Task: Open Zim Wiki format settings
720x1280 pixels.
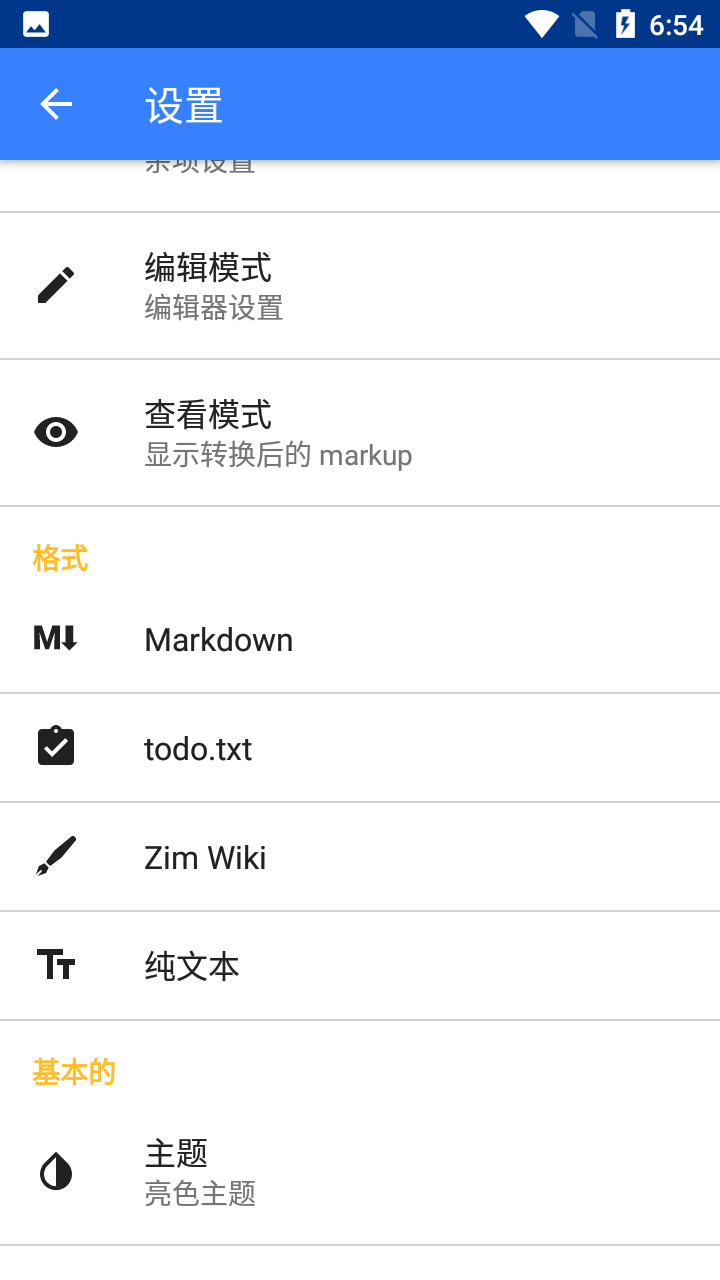Action: 360,857
